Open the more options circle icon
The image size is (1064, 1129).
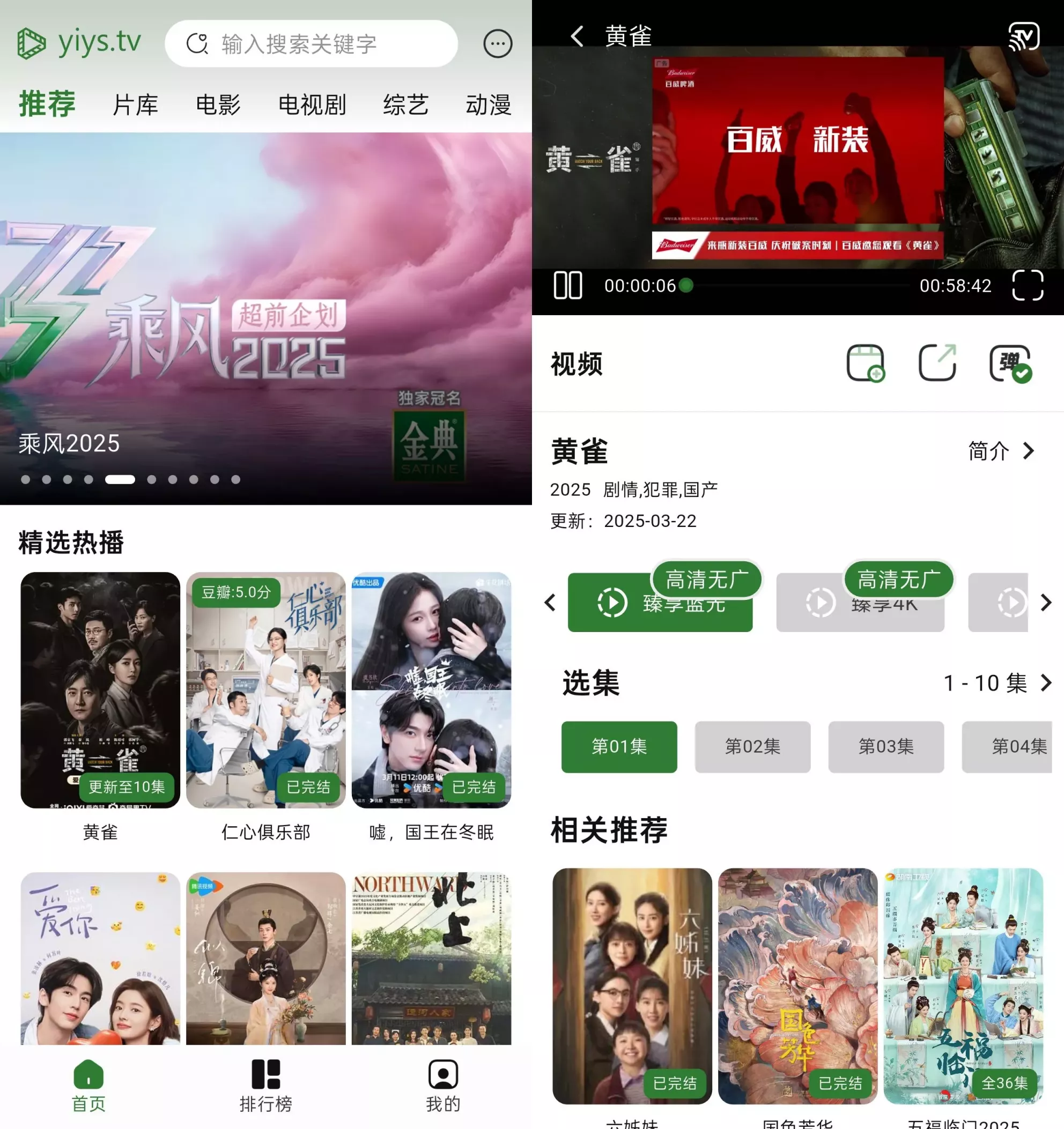tap(498, 44)
